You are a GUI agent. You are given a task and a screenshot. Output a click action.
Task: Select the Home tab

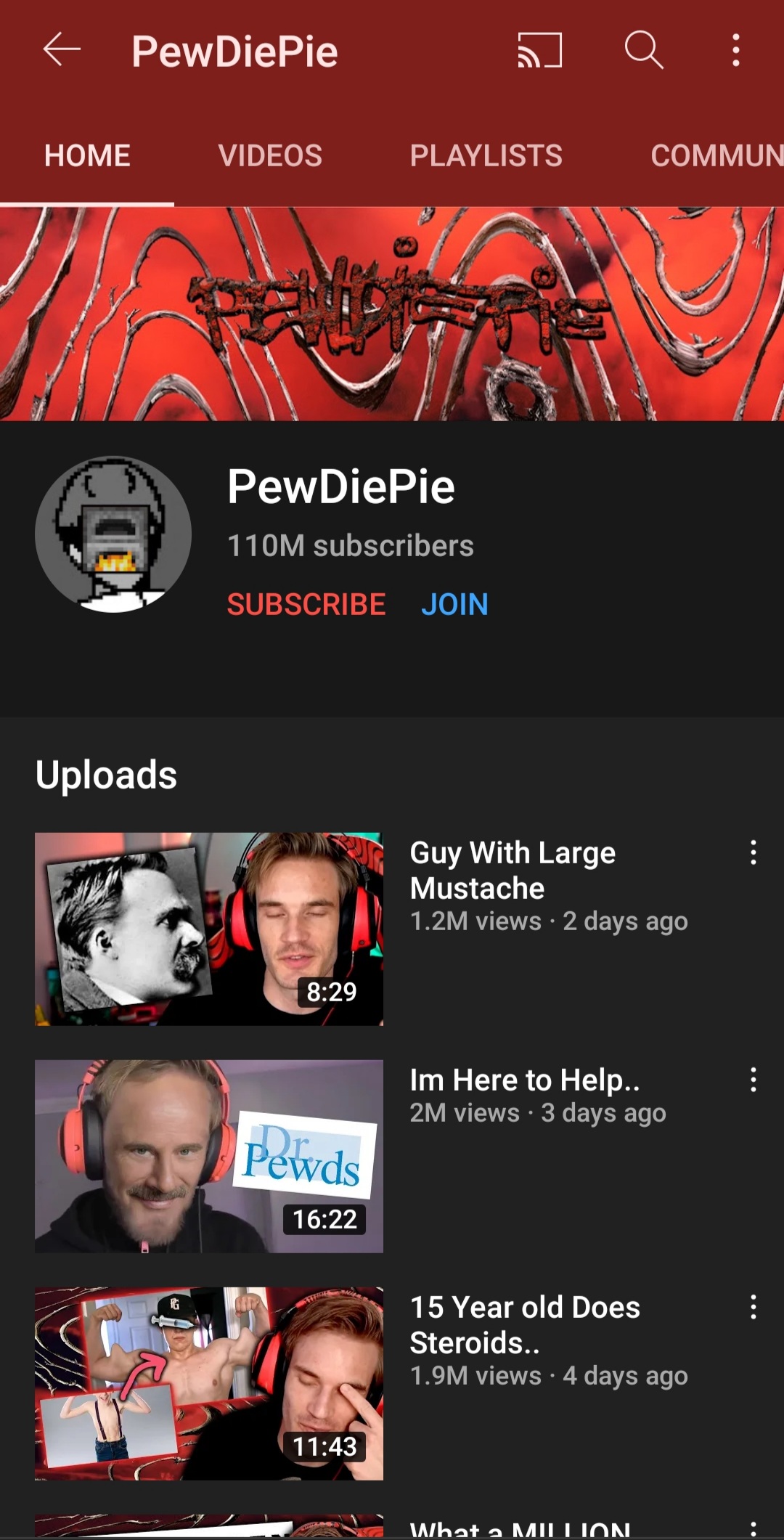point(87,155)
